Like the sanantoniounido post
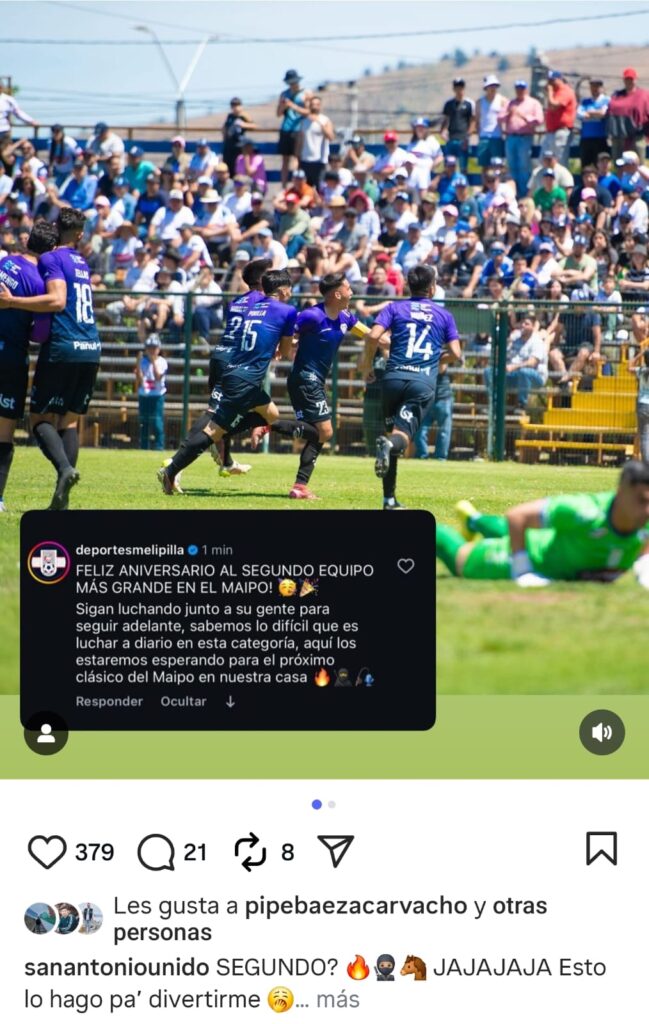This screenshot has width=649, height=1024. click(x=47, y=851)
